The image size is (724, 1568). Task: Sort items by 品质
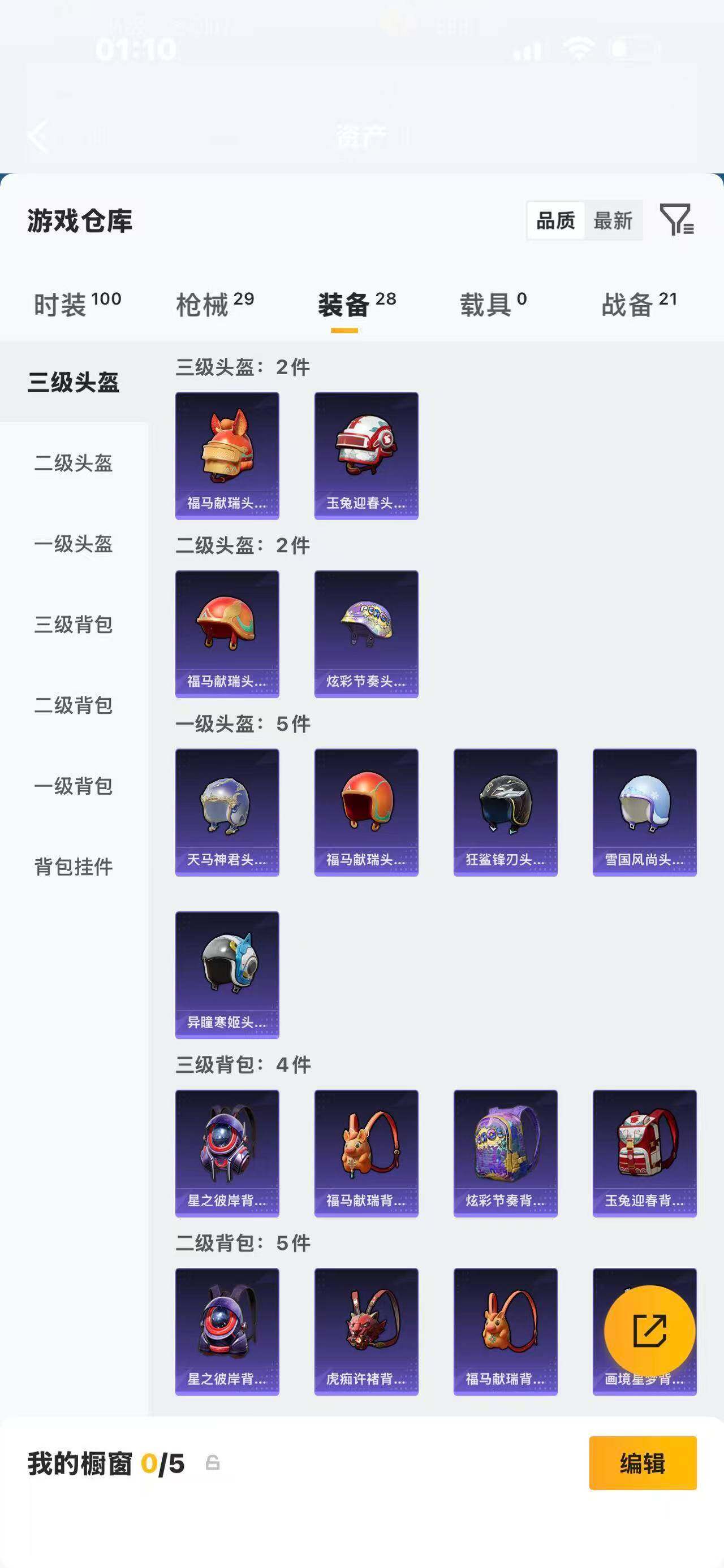[x=555, y=220]
